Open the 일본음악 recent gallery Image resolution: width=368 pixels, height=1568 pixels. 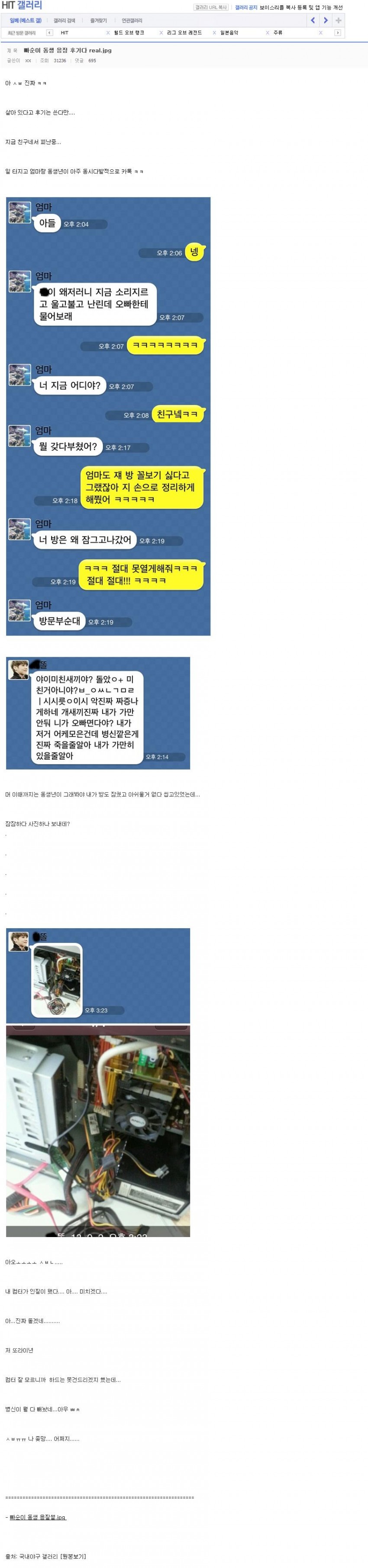click(229, 33)
